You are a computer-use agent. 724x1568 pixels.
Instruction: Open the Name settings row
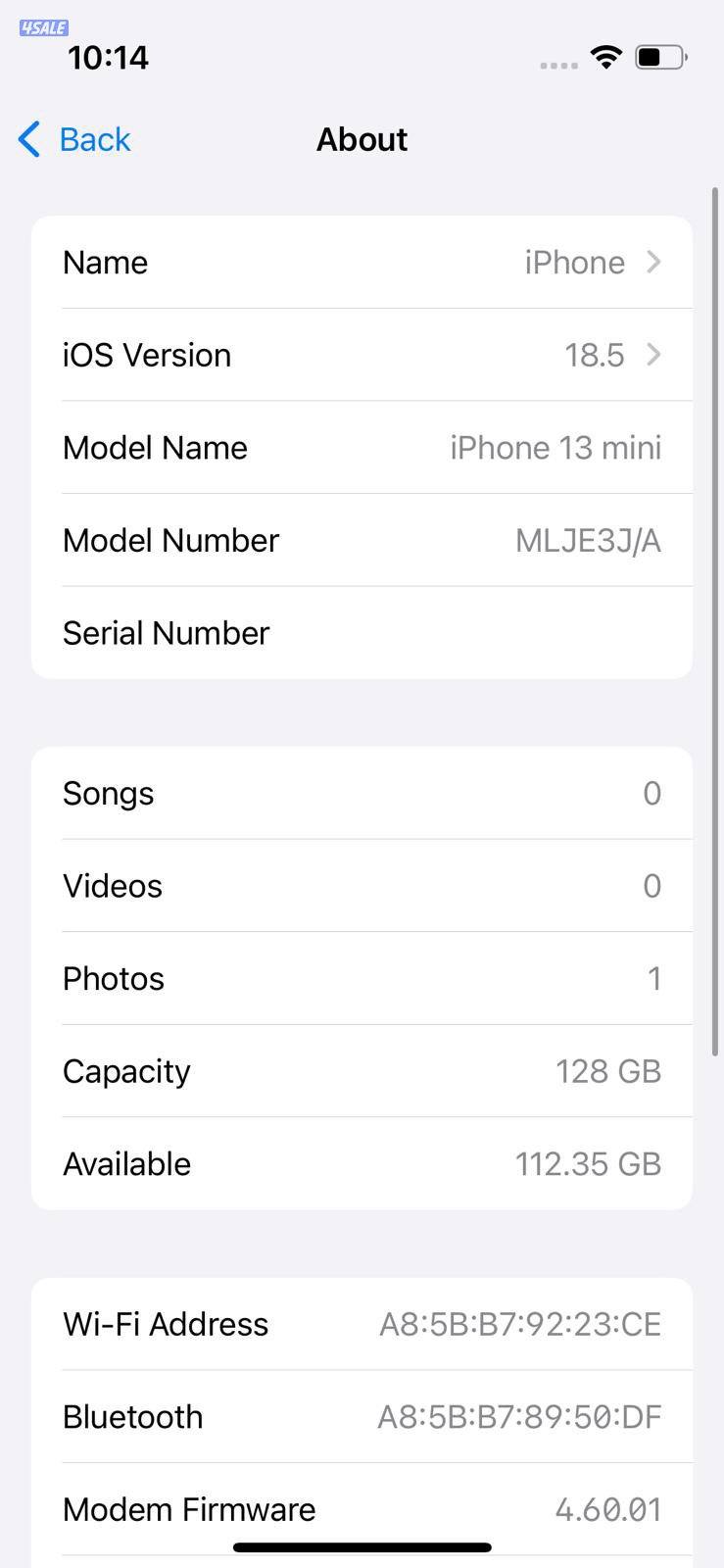(x=362, y=262)
